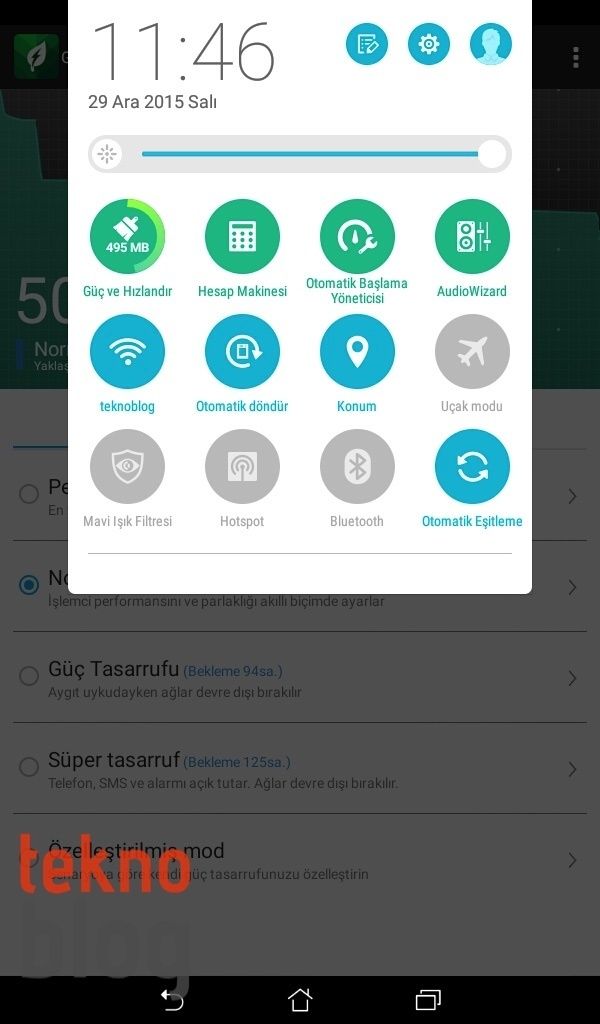Enable the Hotspot tile
The width and height of the screenshot is (600, 1024).
pos(242,467)
